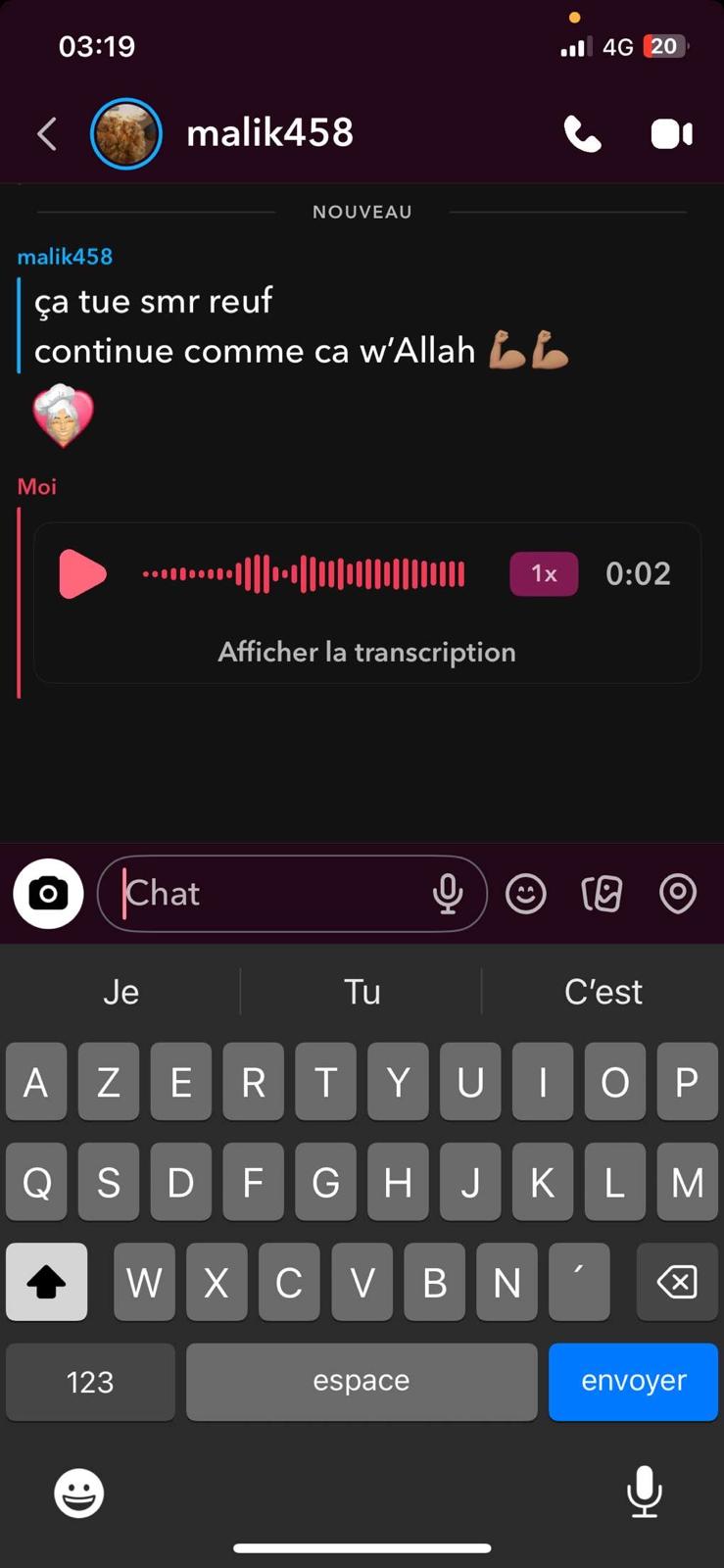Start keyboard dictation with the microphone

pos(644,1492)
